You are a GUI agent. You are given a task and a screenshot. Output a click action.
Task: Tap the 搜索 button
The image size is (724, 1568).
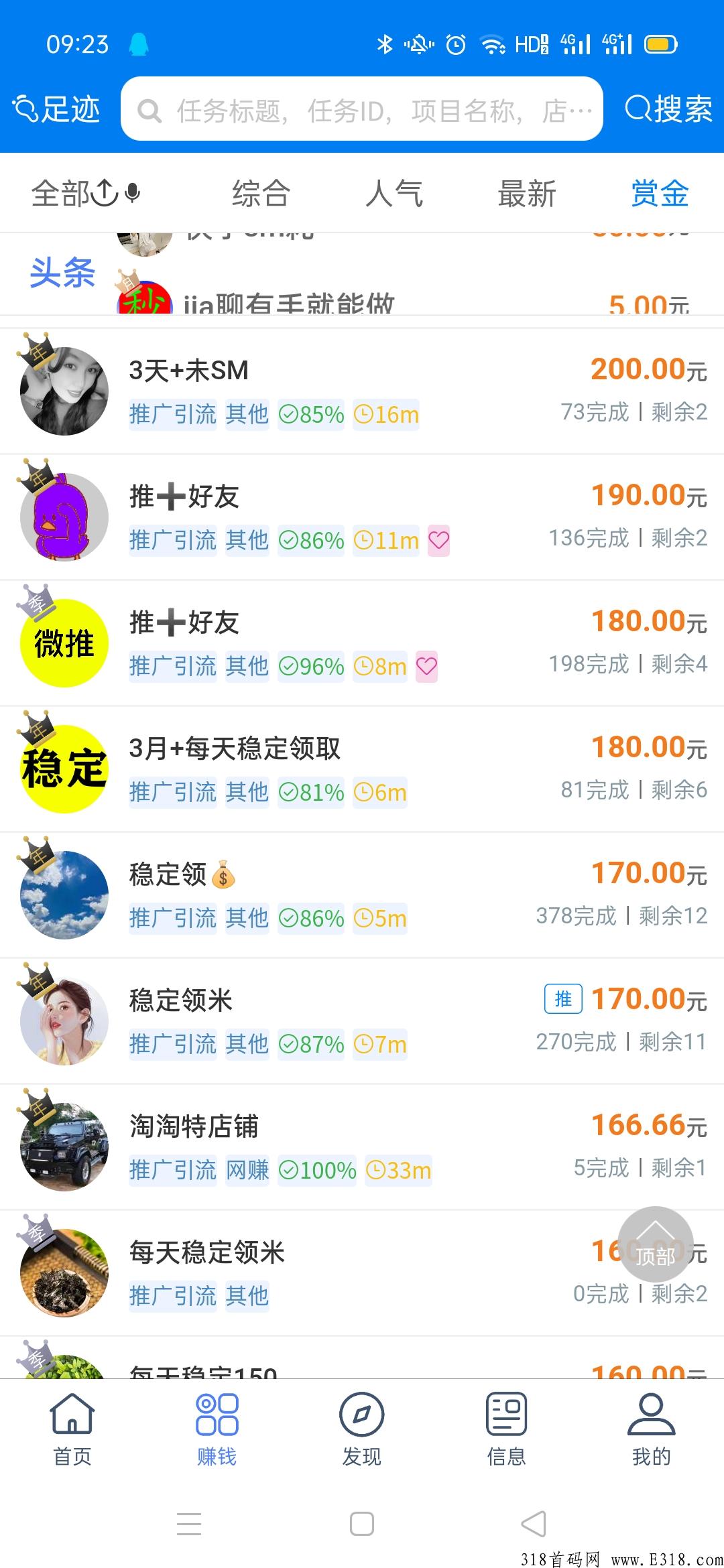(x=668, y=109)
